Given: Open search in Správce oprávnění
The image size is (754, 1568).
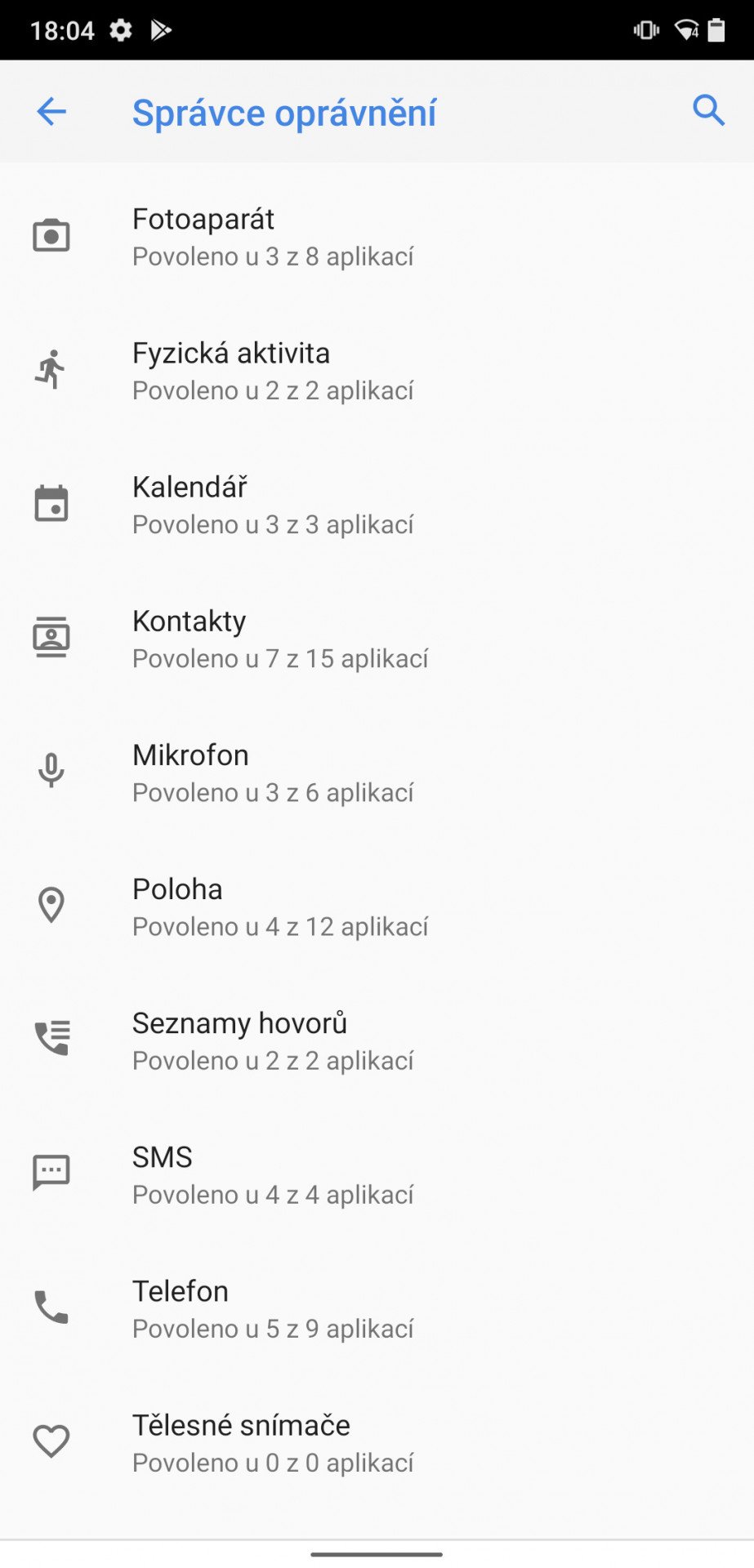Looking at the screenshot, I should [708, 110].
